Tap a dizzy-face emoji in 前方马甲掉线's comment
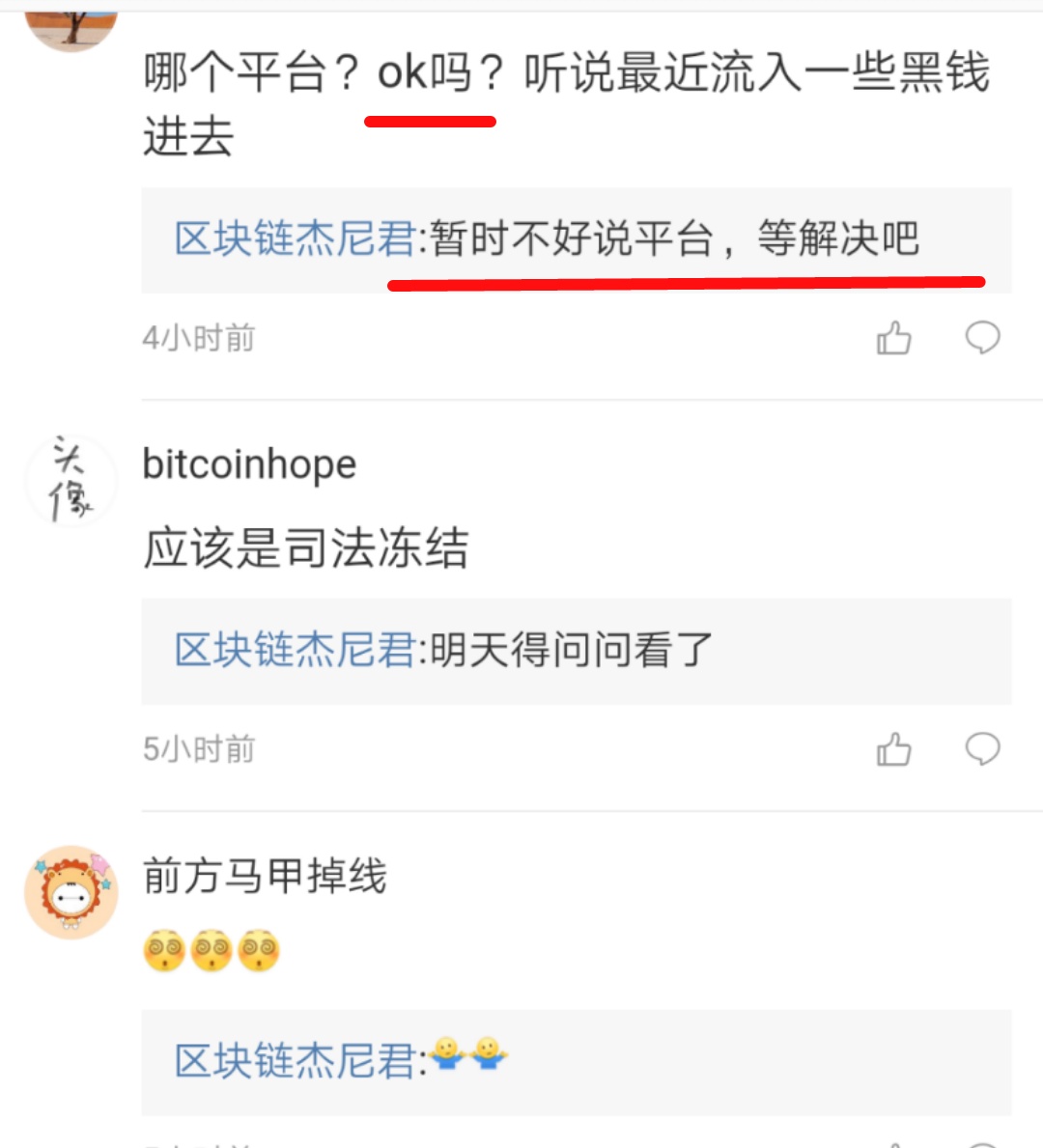Screen dimensions: 1043x1148 (164, 952)
